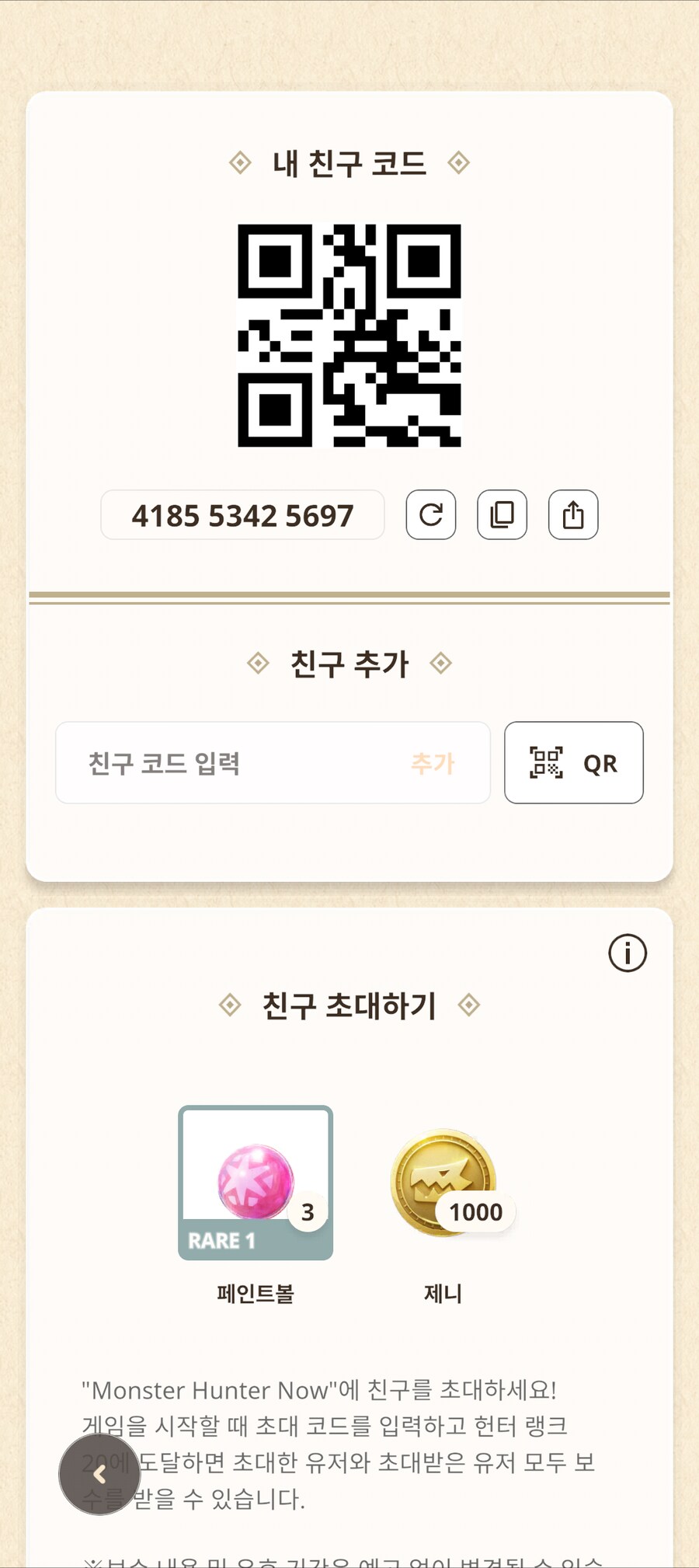Tap the friend code 4185 5342 5697 display
Image resolution: width=699 pixels, height=1568 pixels.
pos(242,515)
